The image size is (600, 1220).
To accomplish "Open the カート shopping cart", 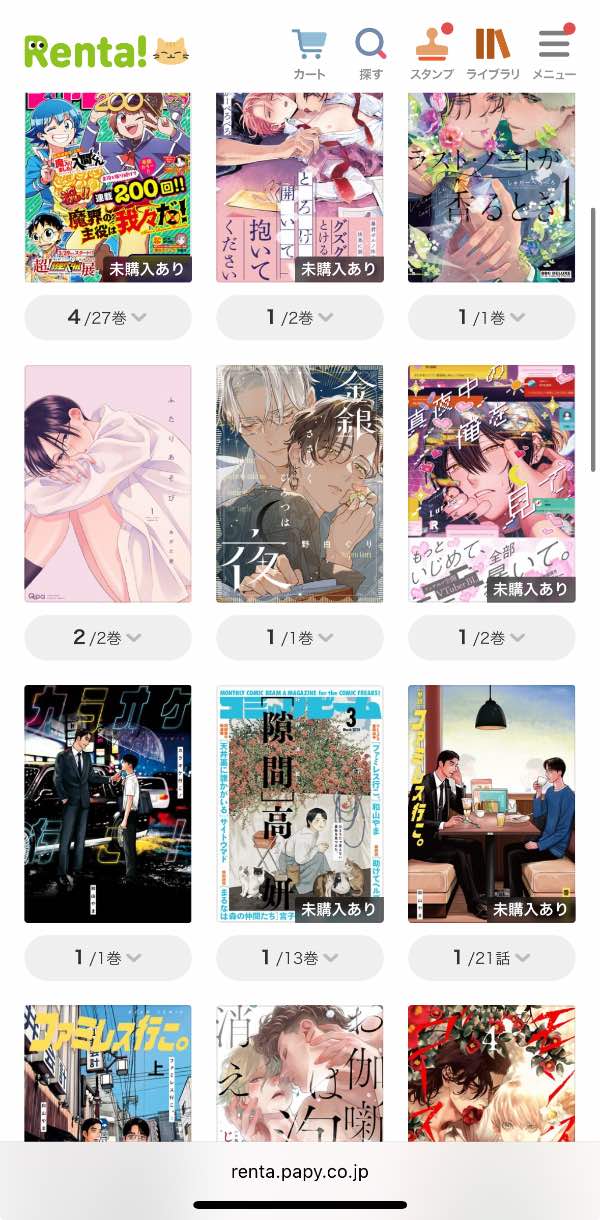I will (310, 52).
